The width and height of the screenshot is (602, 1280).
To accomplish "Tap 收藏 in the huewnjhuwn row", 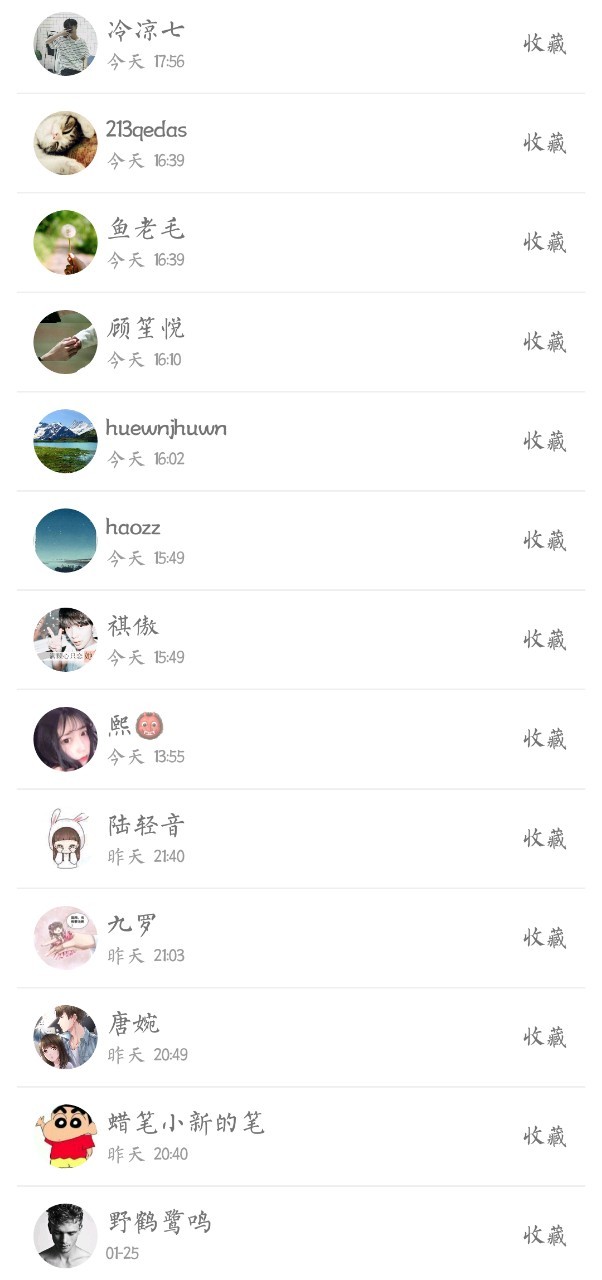I will [545, 441].
